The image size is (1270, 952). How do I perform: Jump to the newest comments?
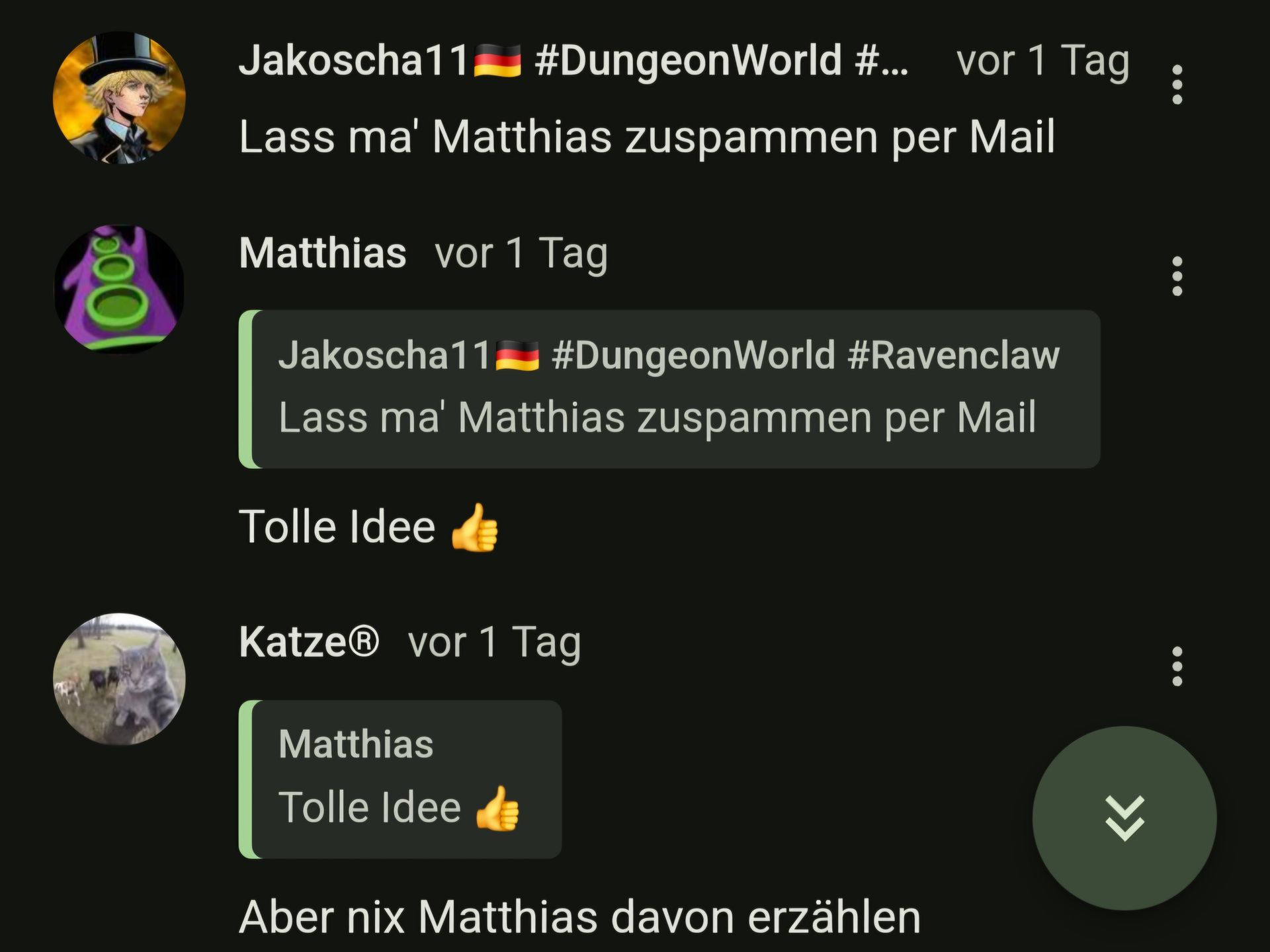point(1124,818)
